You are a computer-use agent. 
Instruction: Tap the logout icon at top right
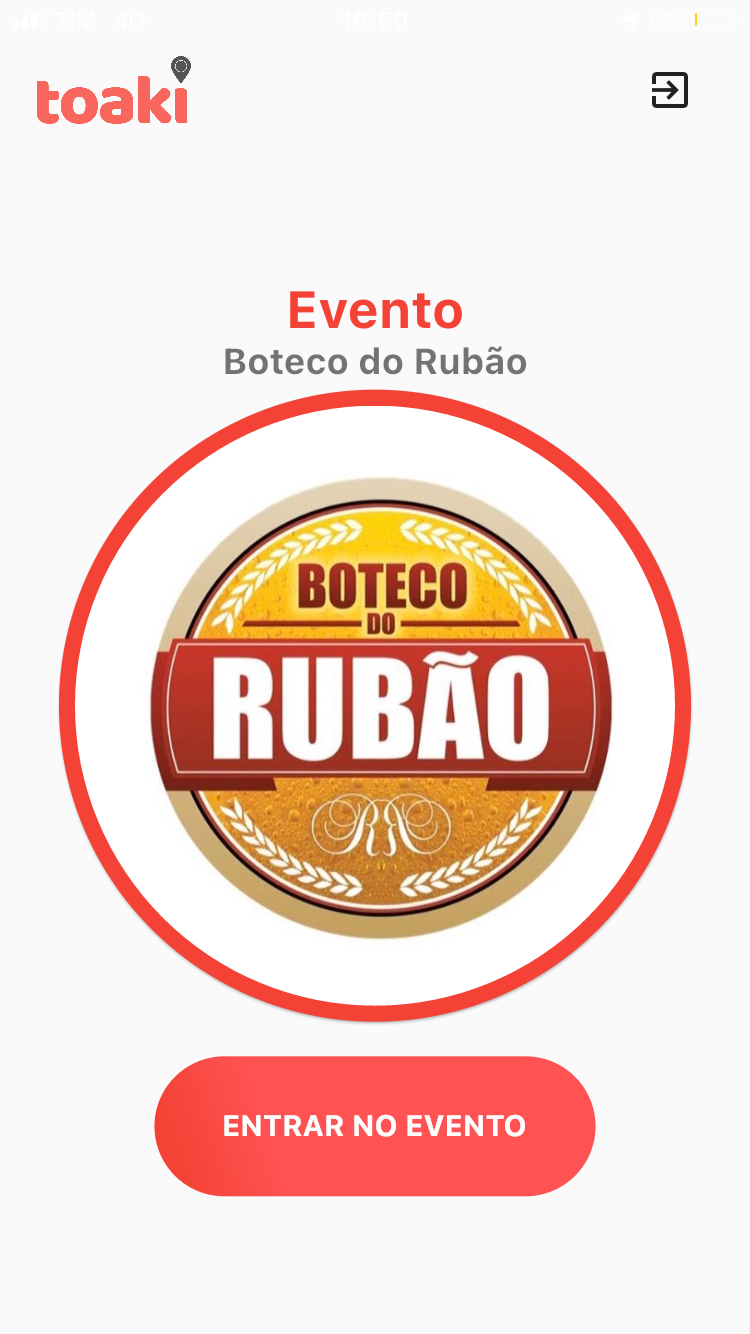(x=669, y=90)
